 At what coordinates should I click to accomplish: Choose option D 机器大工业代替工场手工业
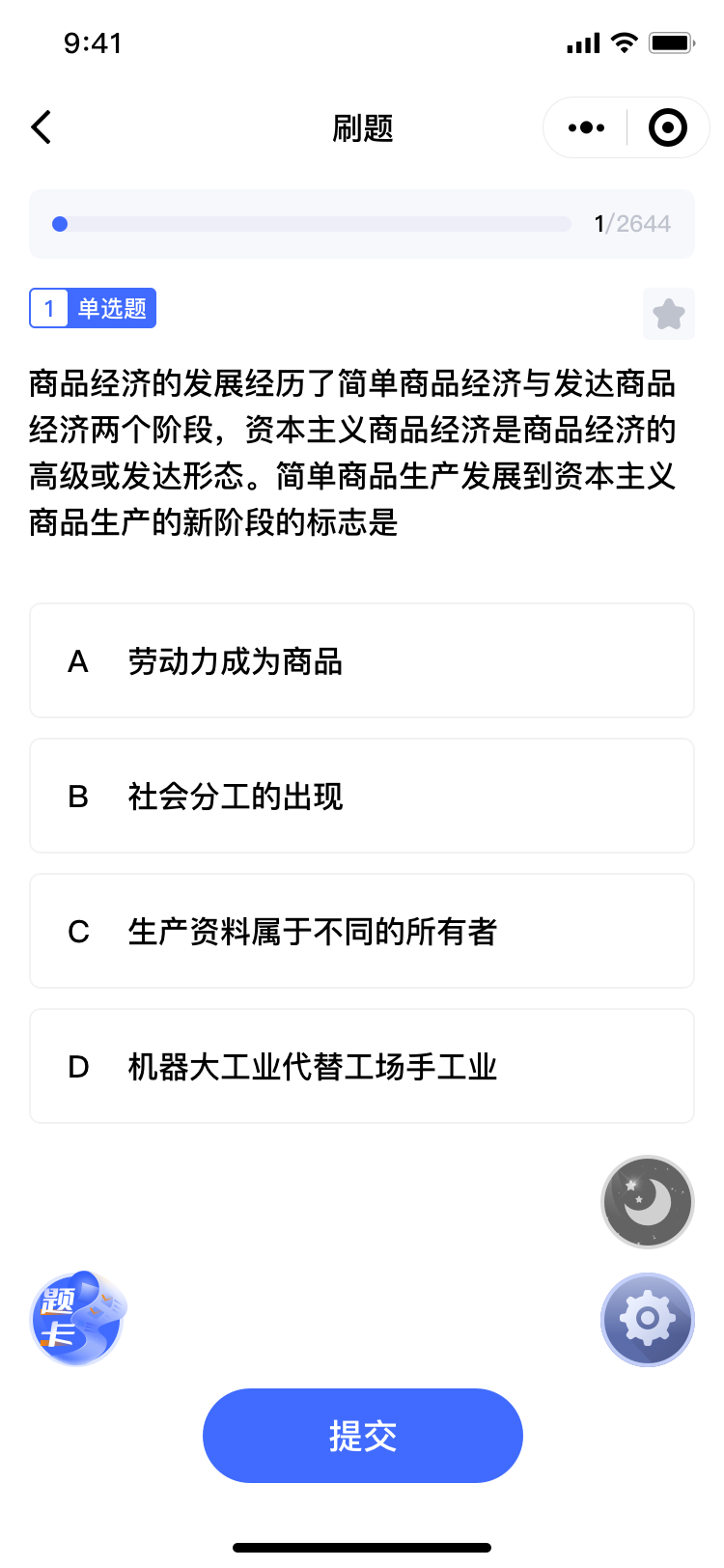pos(362,1066)
